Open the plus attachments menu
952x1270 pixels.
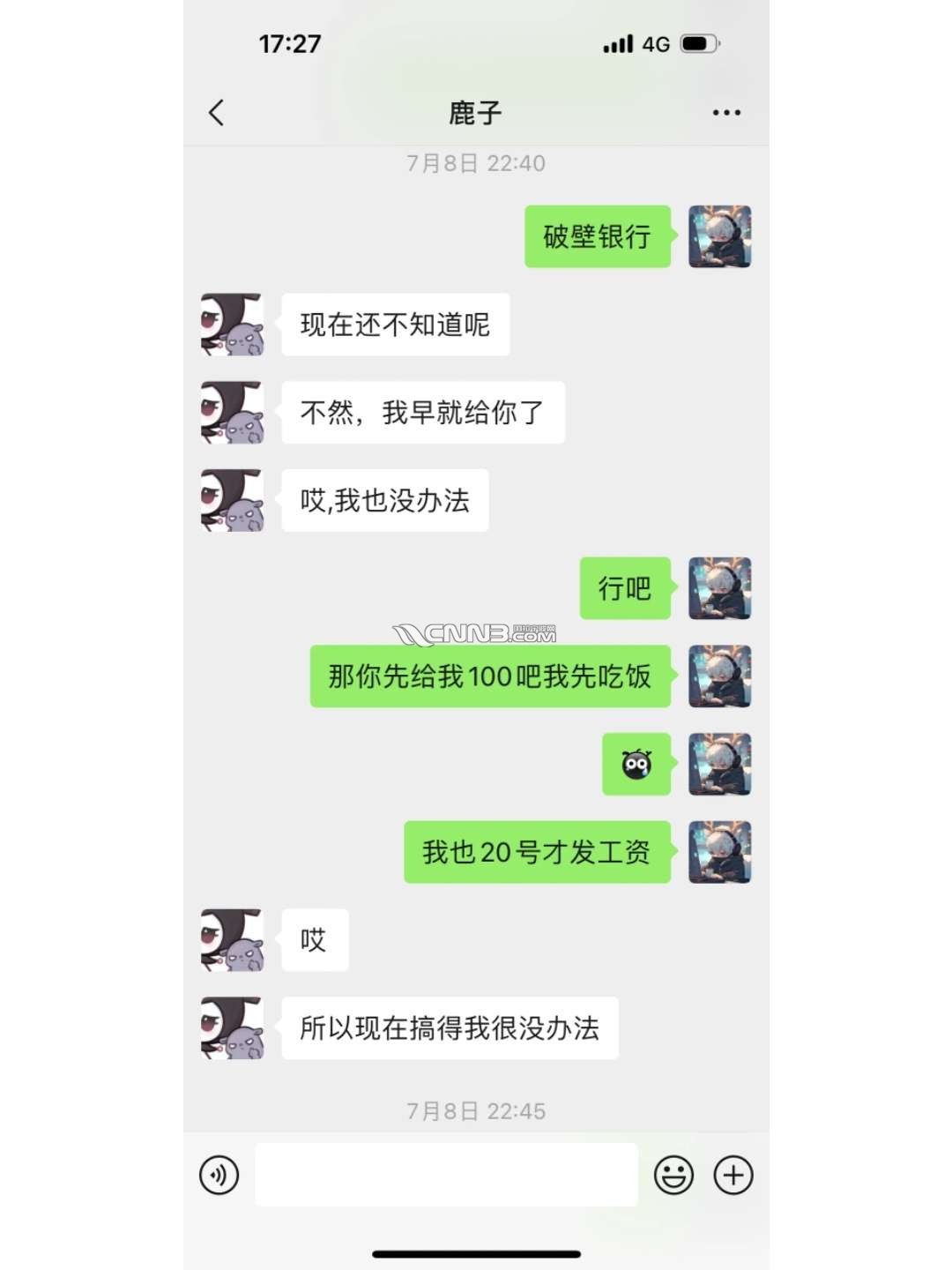click(733, 1175)
